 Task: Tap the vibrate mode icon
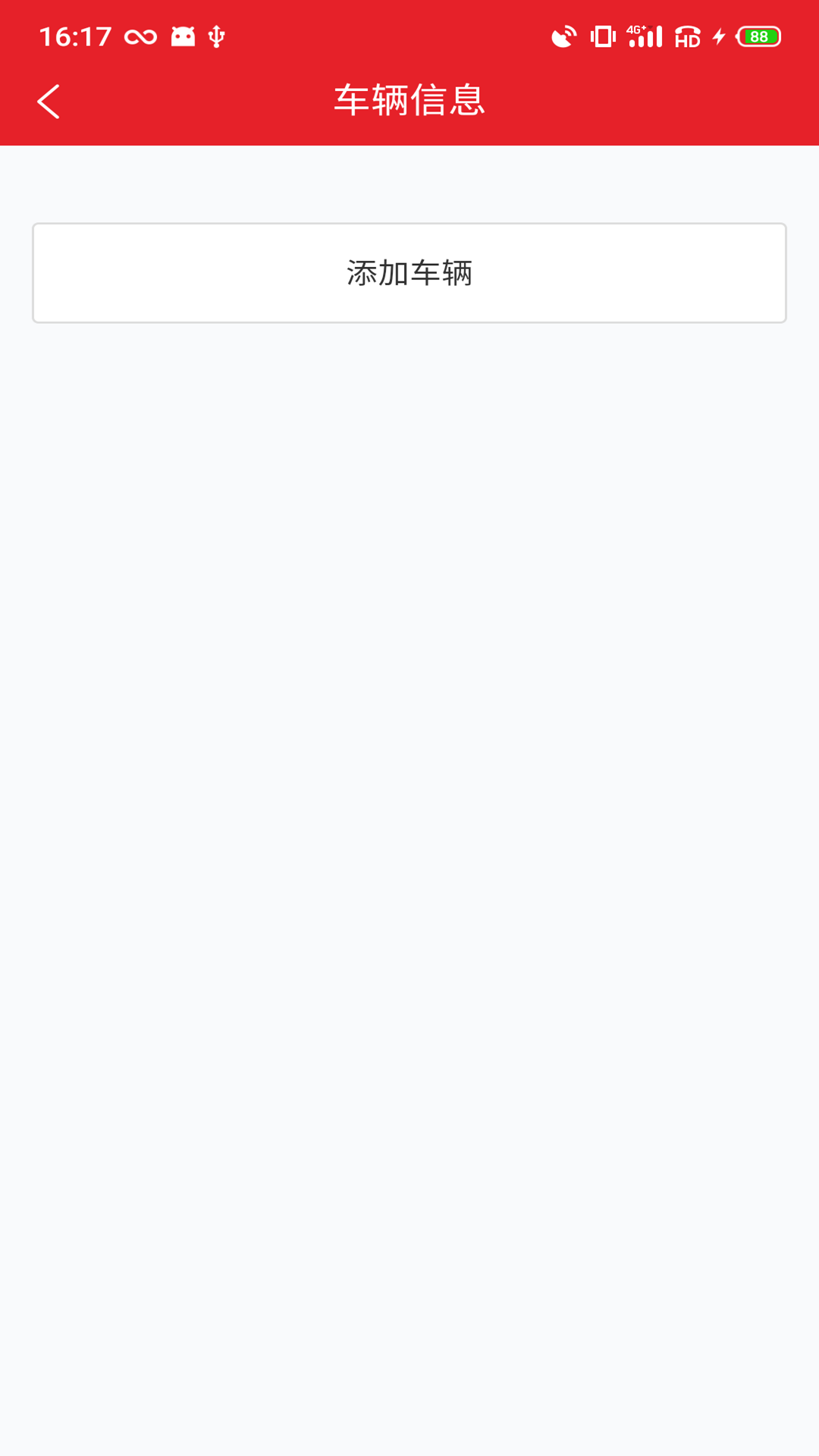(x=602, y=35)
